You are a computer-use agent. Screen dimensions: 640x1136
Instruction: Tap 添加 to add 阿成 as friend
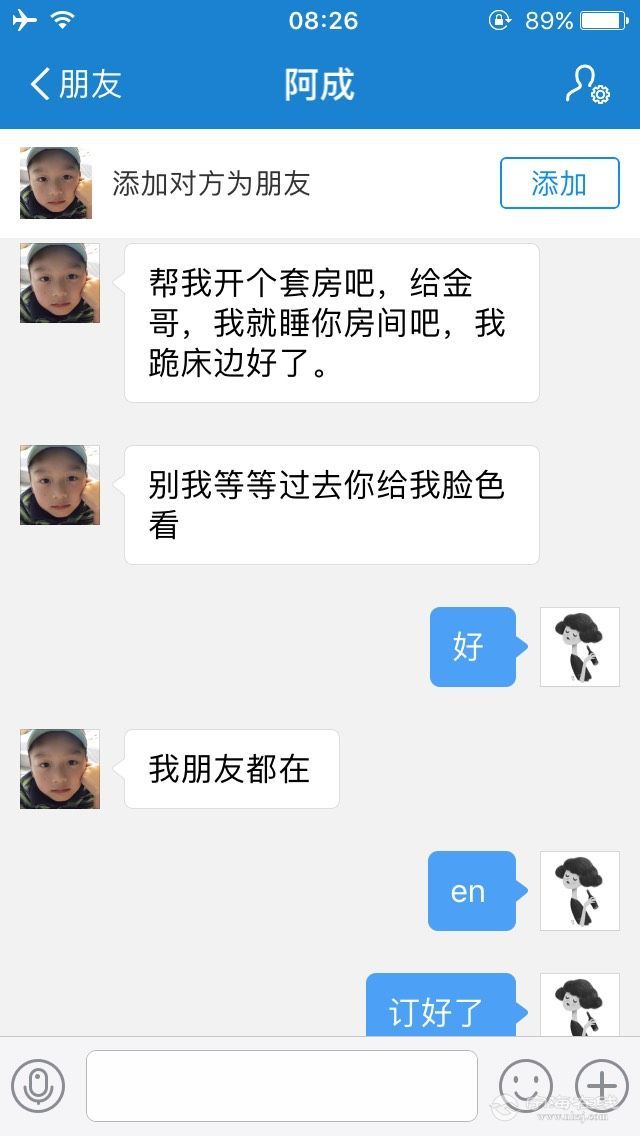(559, 183)
